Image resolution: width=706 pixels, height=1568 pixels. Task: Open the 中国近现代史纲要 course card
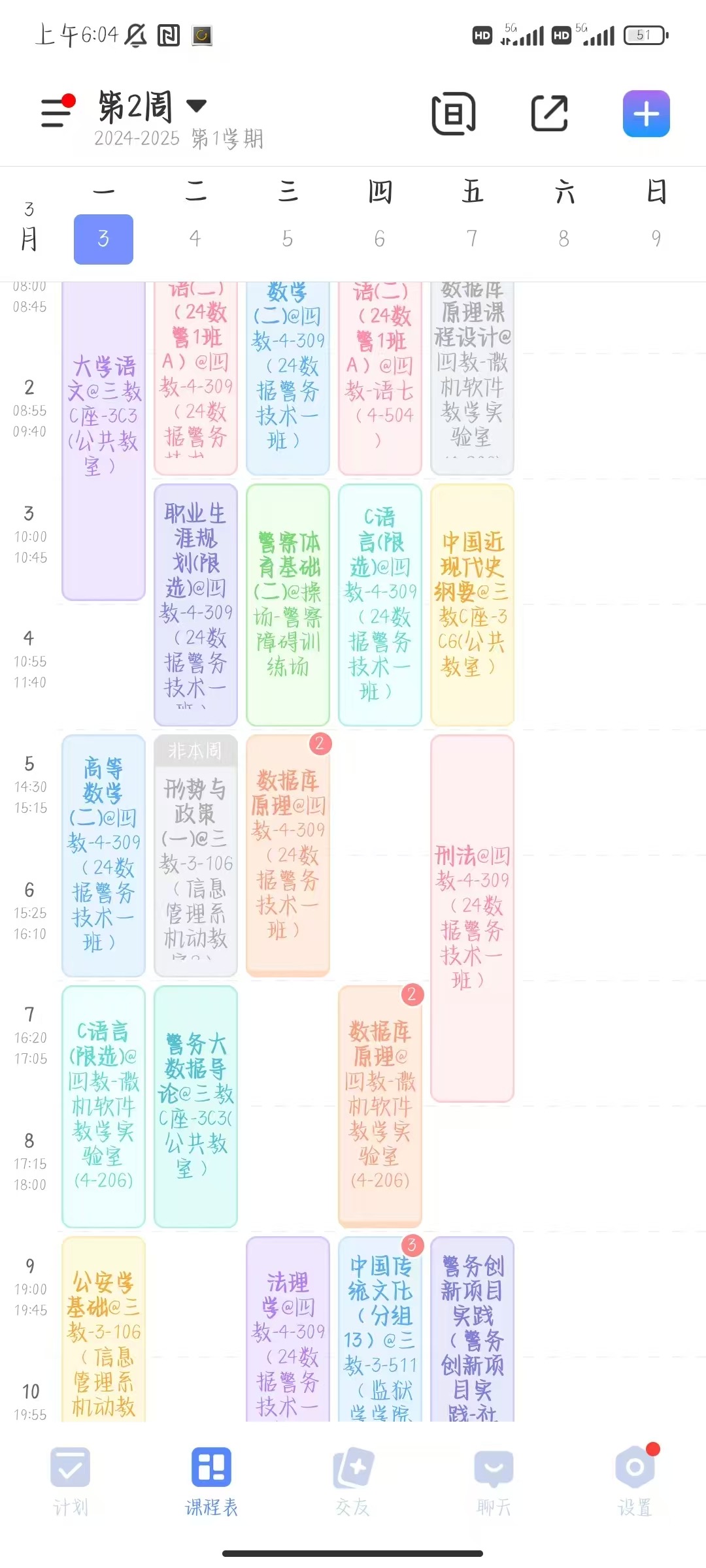[x=472, y=608]
